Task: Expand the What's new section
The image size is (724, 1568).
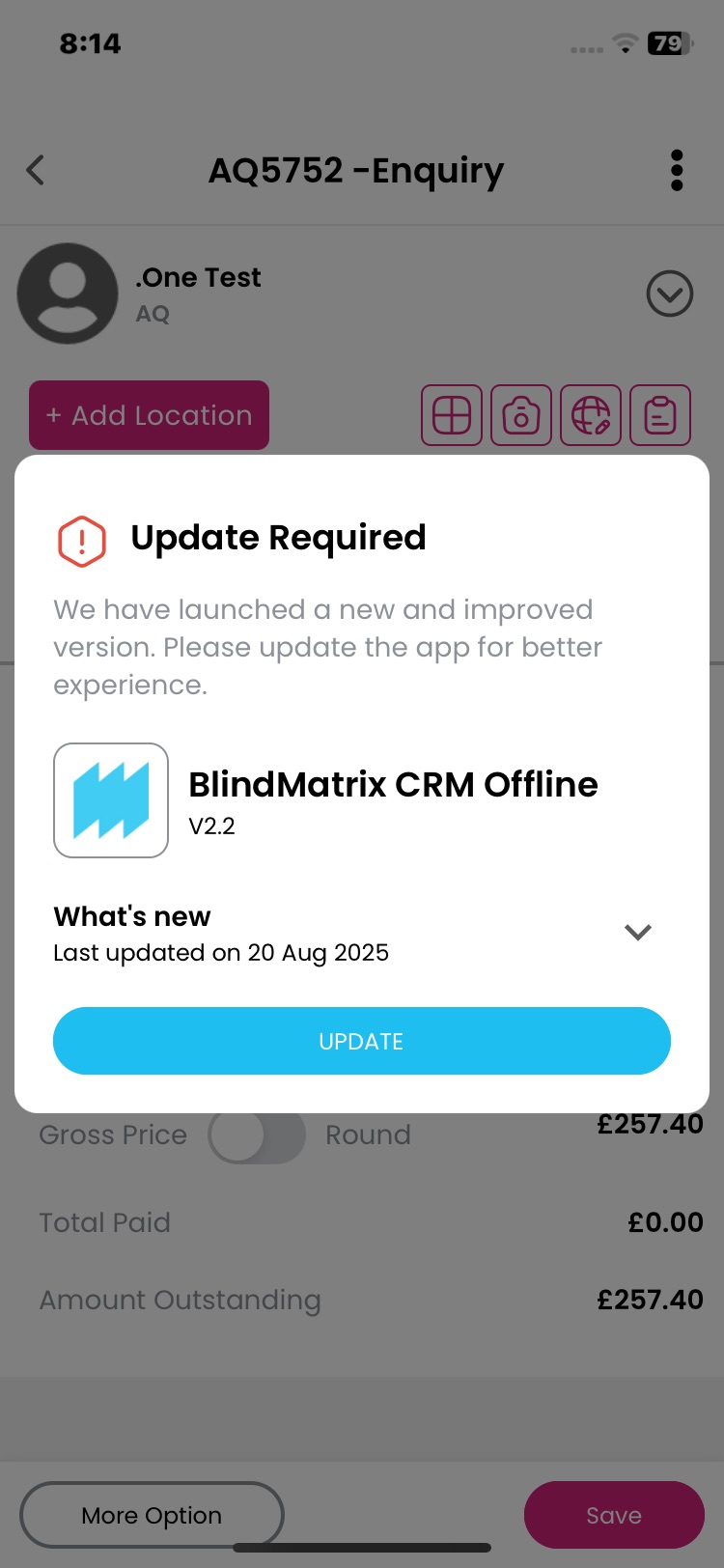Action: (x=637, y=933)
